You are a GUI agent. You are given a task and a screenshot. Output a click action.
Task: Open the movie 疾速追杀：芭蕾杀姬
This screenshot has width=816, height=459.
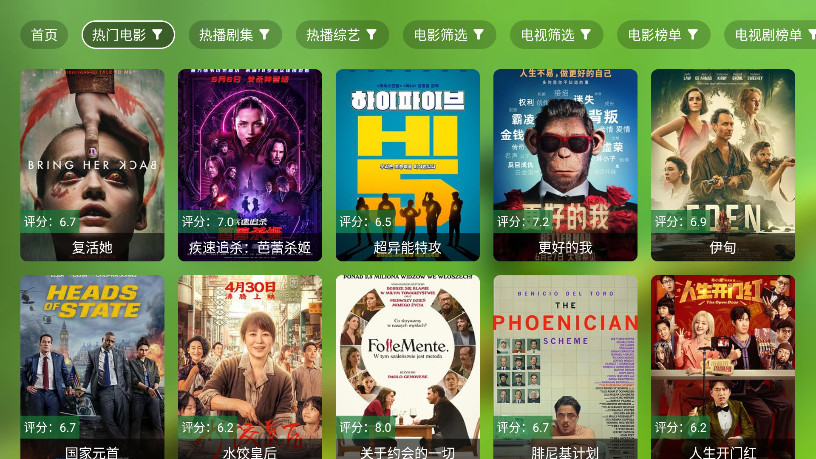[250, 165]
